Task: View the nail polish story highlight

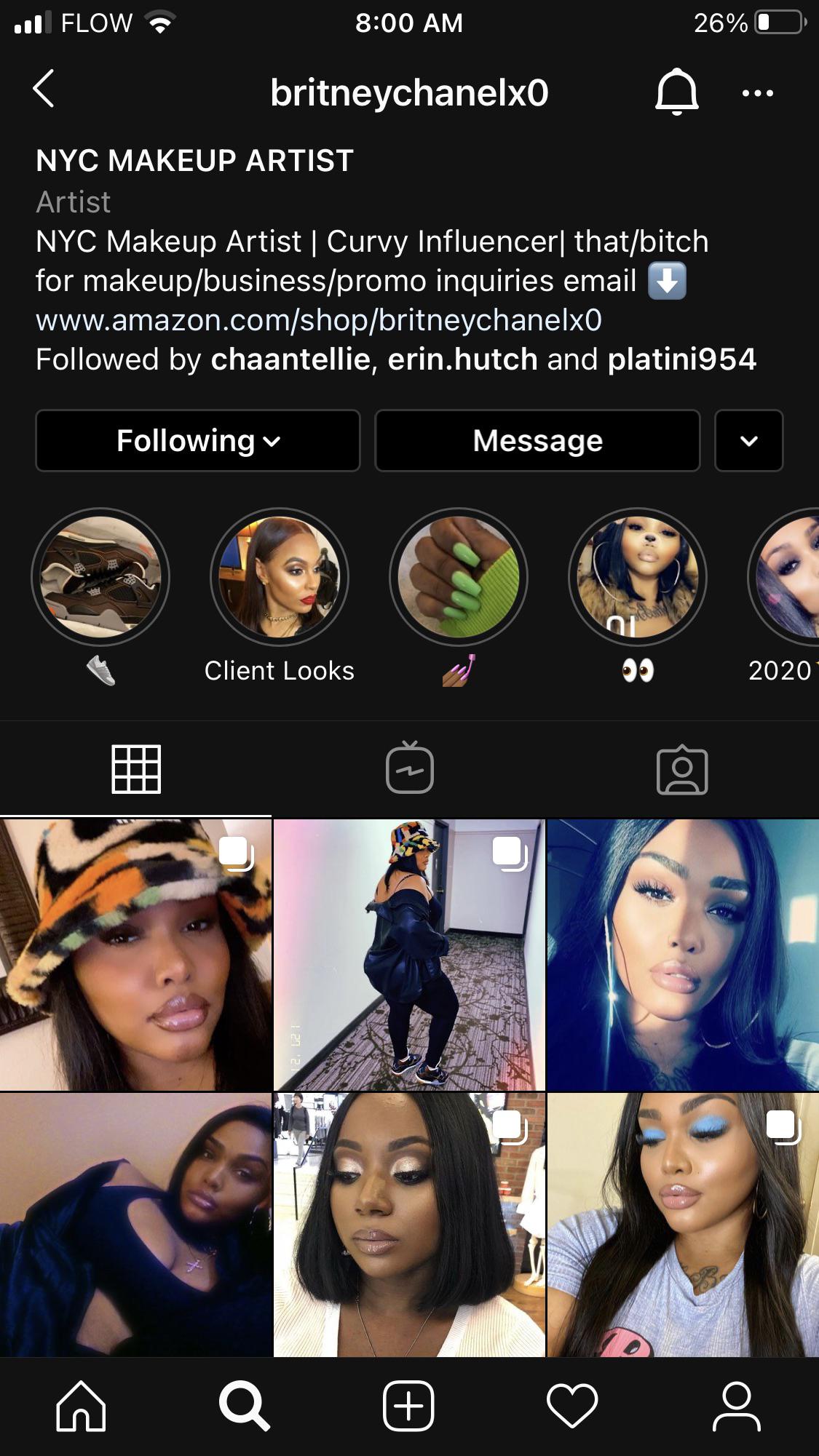Action: point(459,577)
